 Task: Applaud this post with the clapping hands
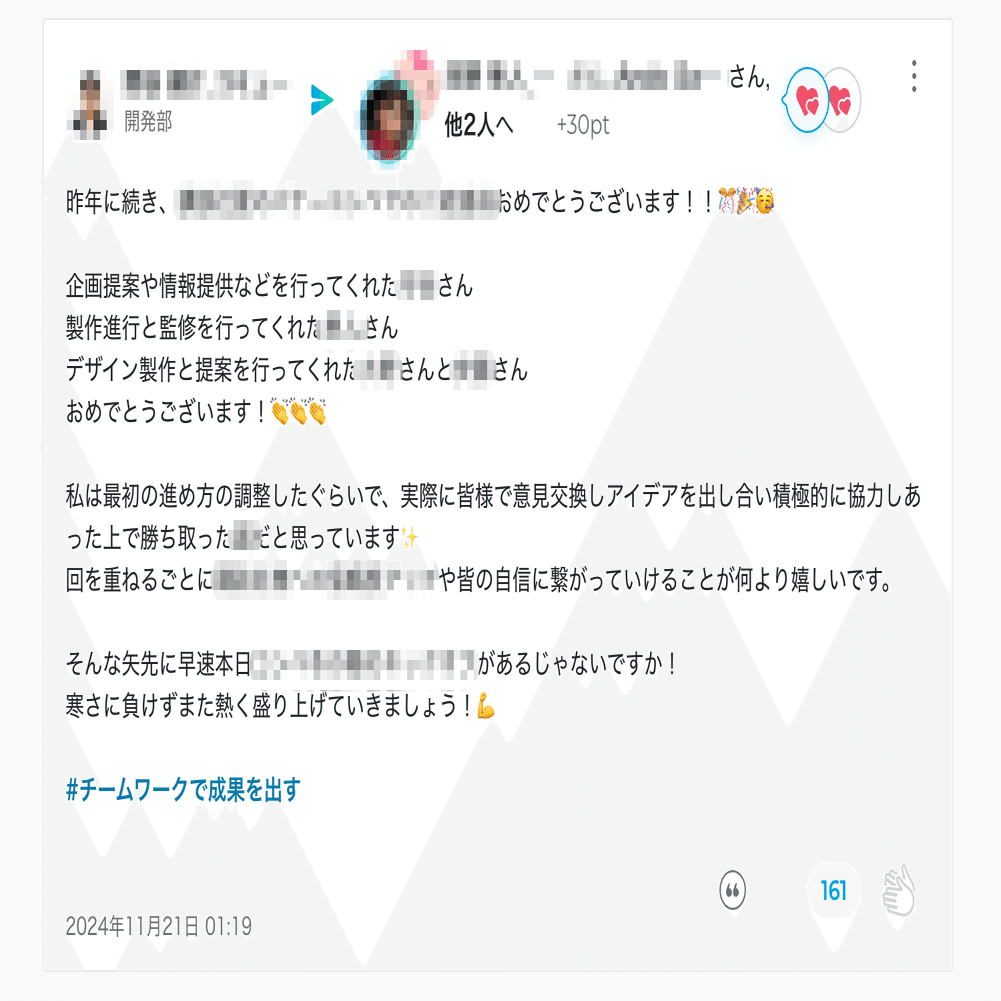[x=900, y=890]
